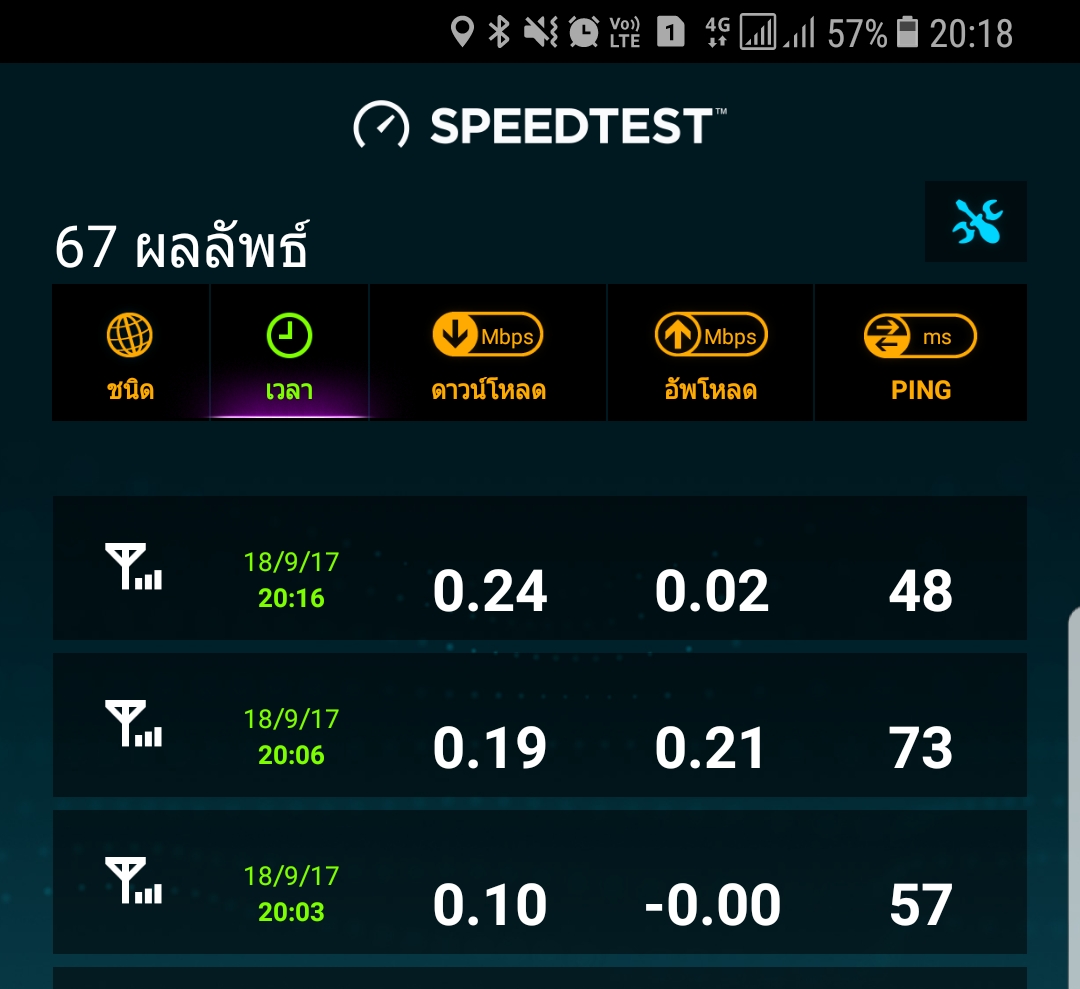Sort results by PING column
The width and height of the screenshot is (1080, 989).
pyautogui.click(x=920, y=353)
